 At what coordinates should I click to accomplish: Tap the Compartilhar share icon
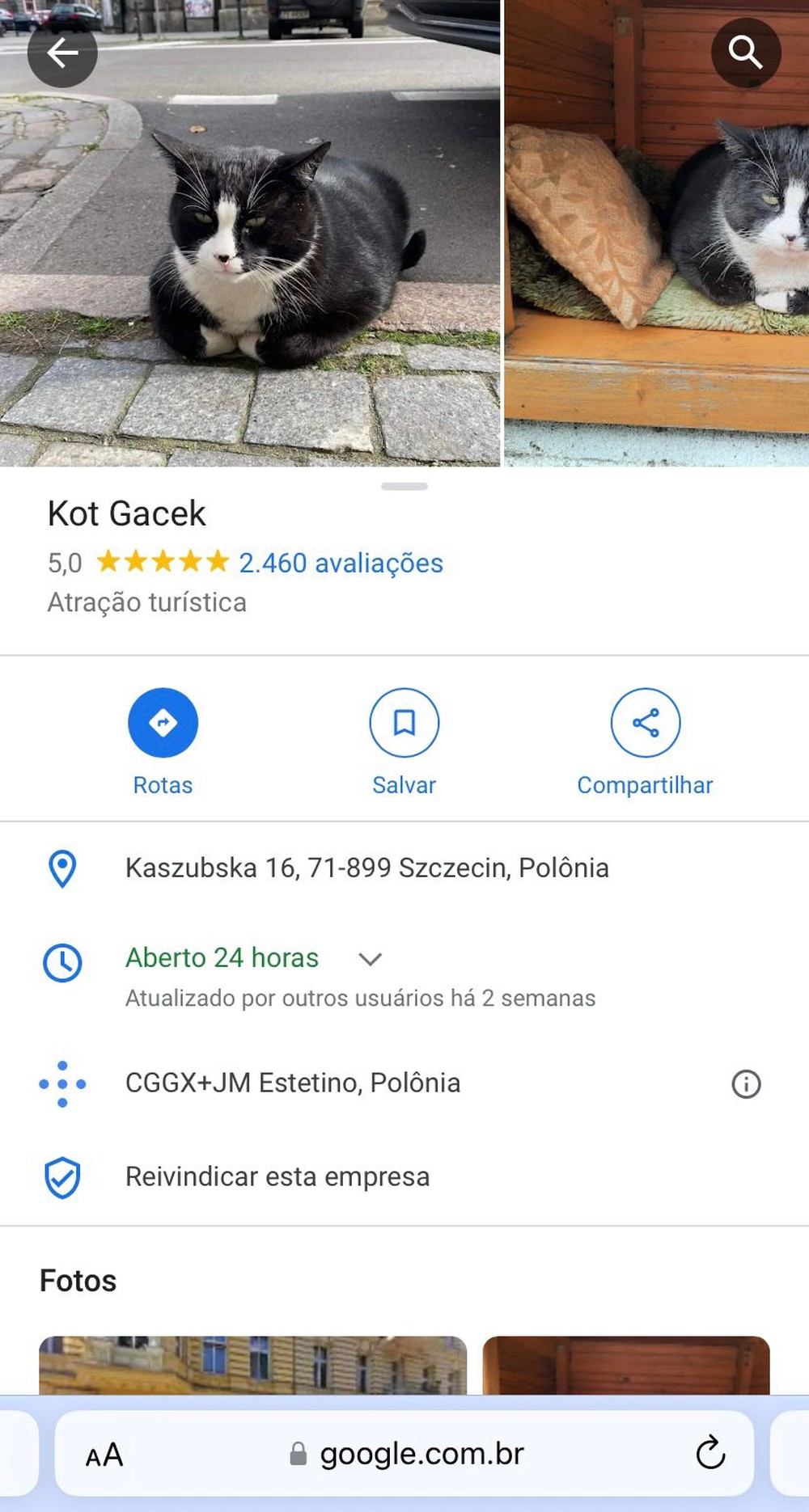click(x=644, y=723)
